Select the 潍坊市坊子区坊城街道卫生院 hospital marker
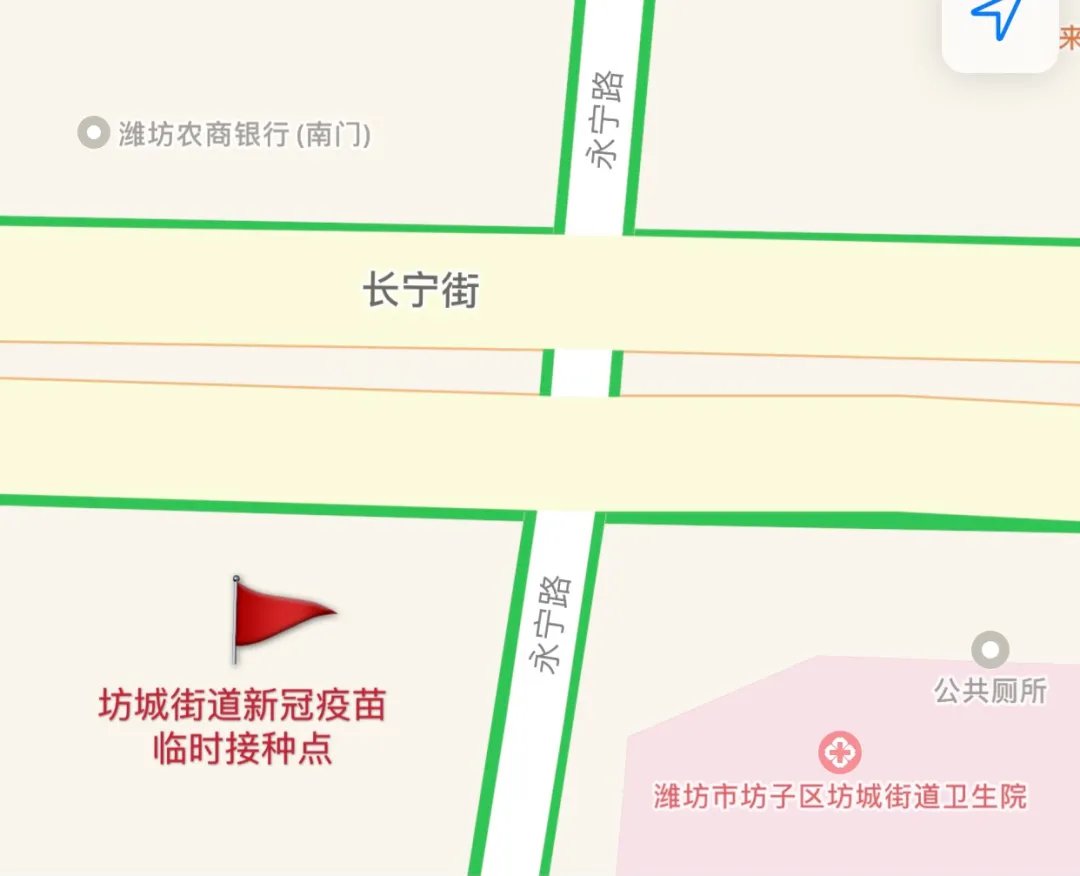This screenshot has height=876, width=1080. click(840, 753)
